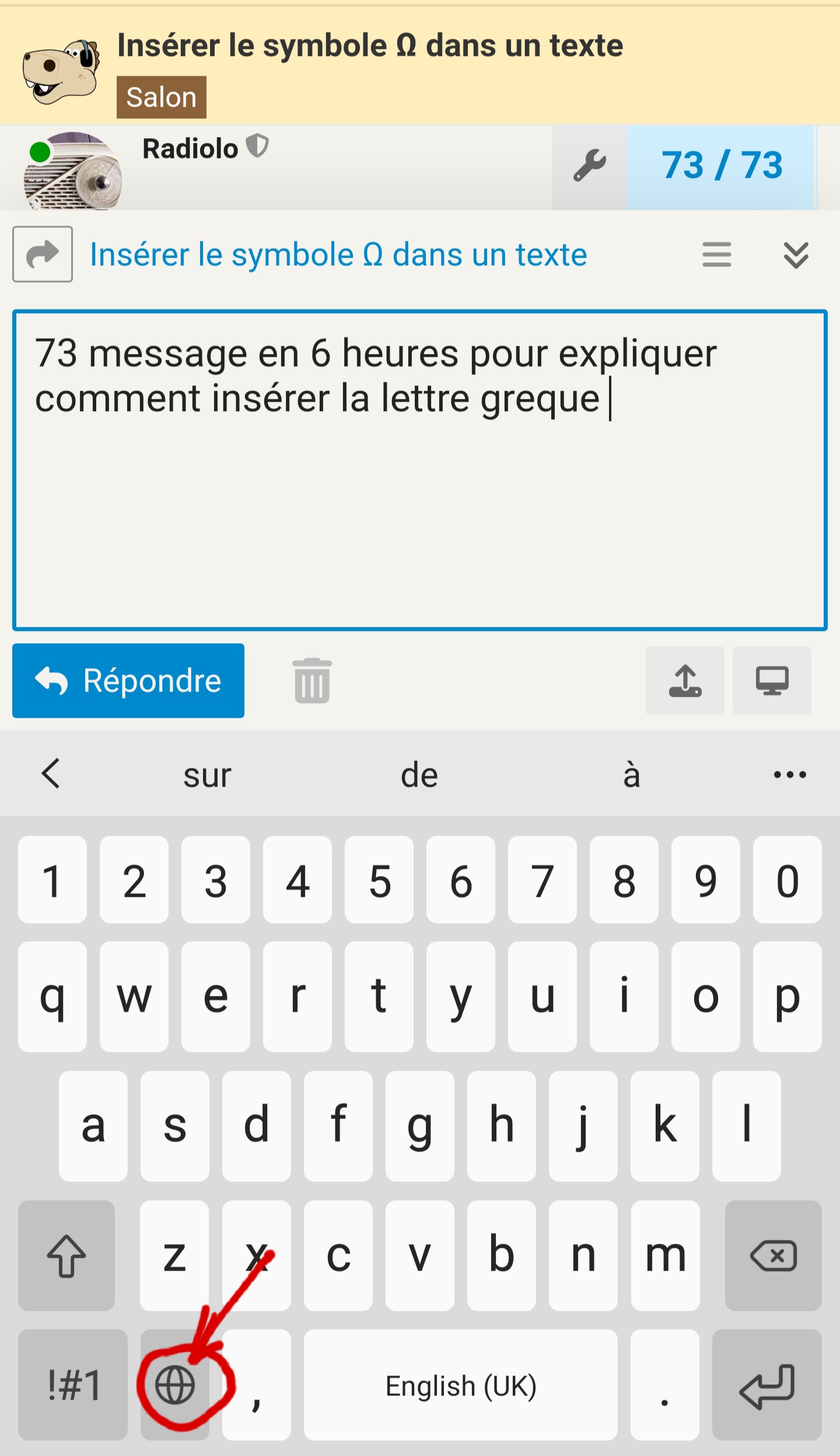Open Radiolo's avatar profile
Image resolution: width=840 pixels, height=1456 pixels.
(x=73, y=171)
